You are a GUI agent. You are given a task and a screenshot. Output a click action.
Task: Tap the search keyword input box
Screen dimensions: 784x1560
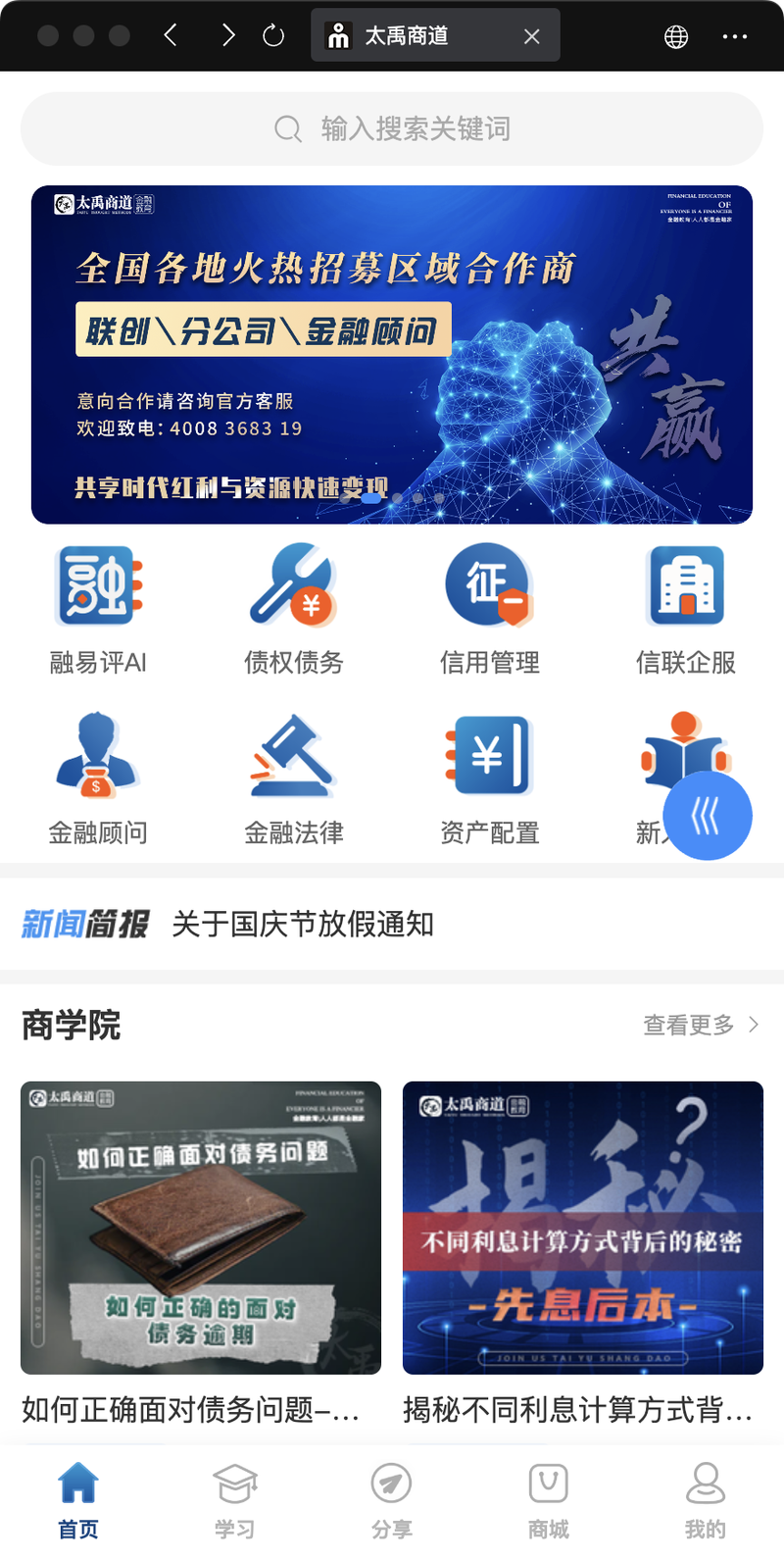(392, 128)
